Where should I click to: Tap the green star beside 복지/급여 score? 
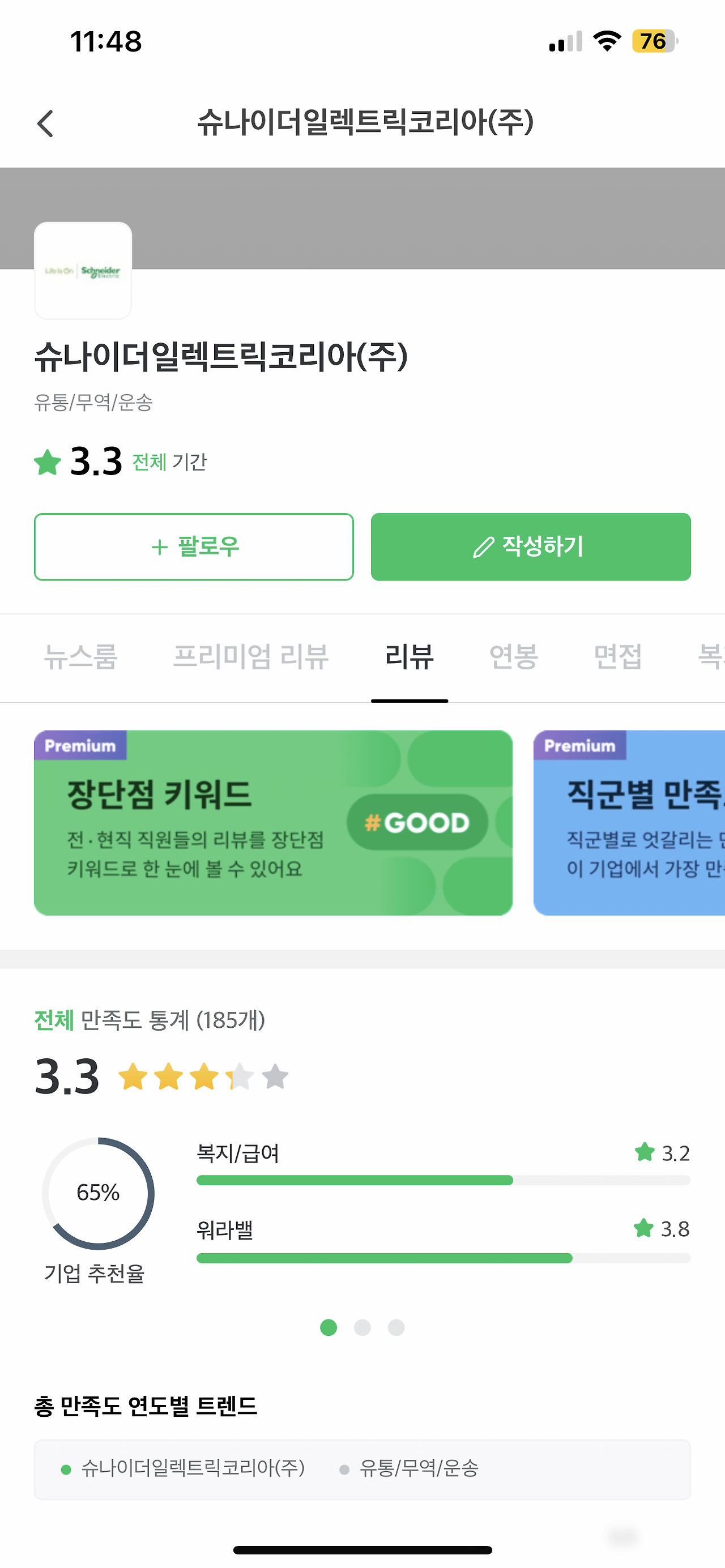coord(645,1152)
